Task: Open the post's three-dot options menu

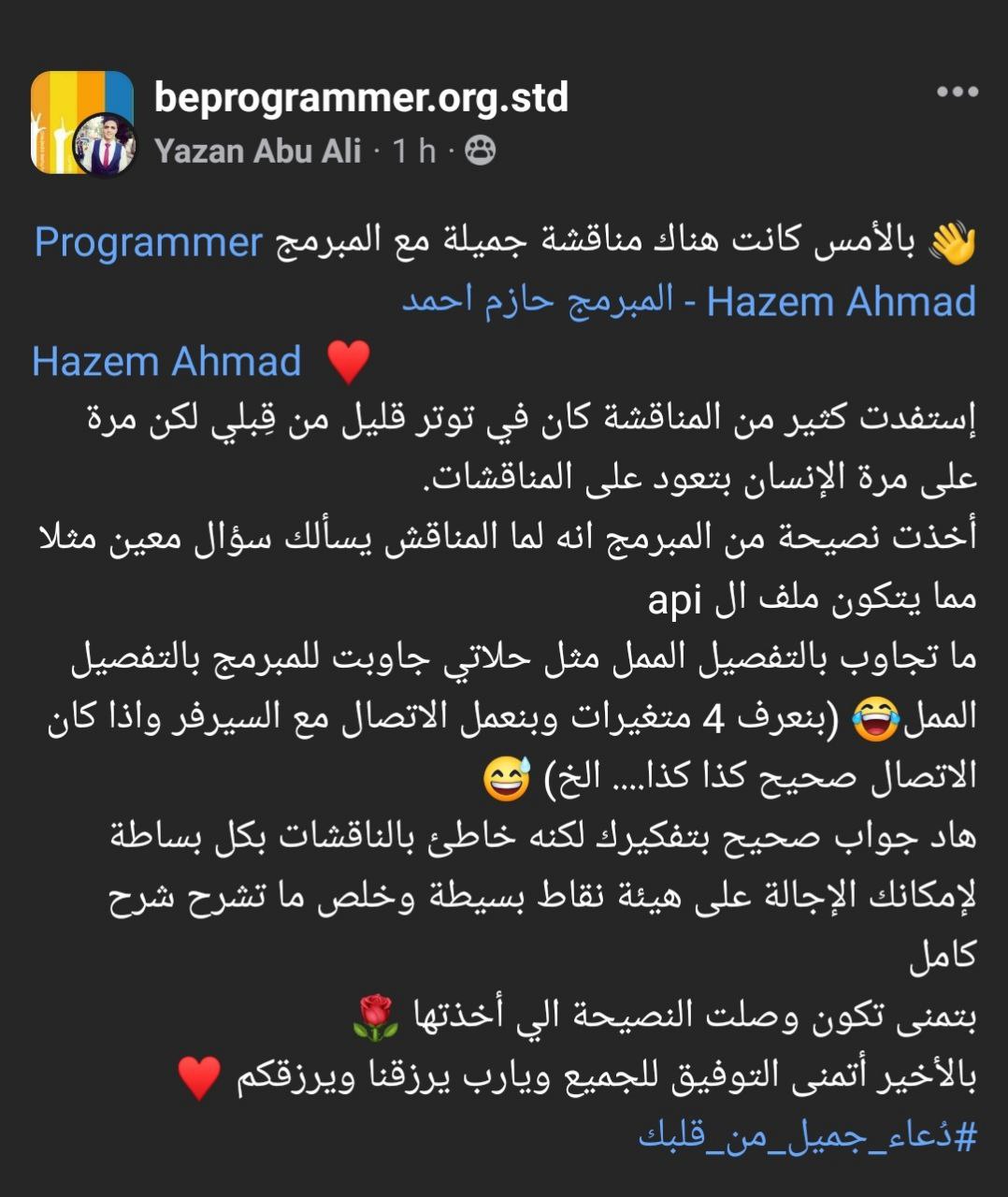Action: coord(957,92)
